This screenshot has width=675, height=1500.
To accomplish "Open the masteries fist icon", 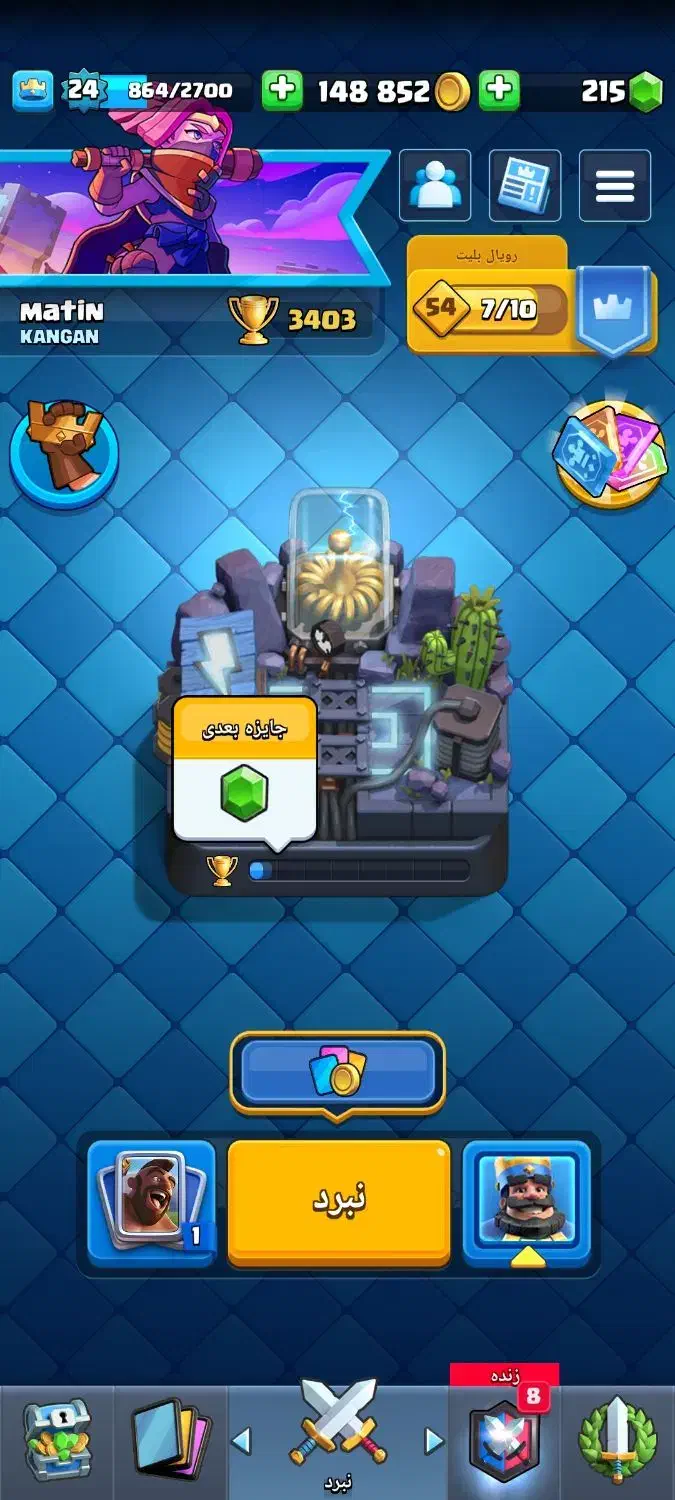I will 64,450.
